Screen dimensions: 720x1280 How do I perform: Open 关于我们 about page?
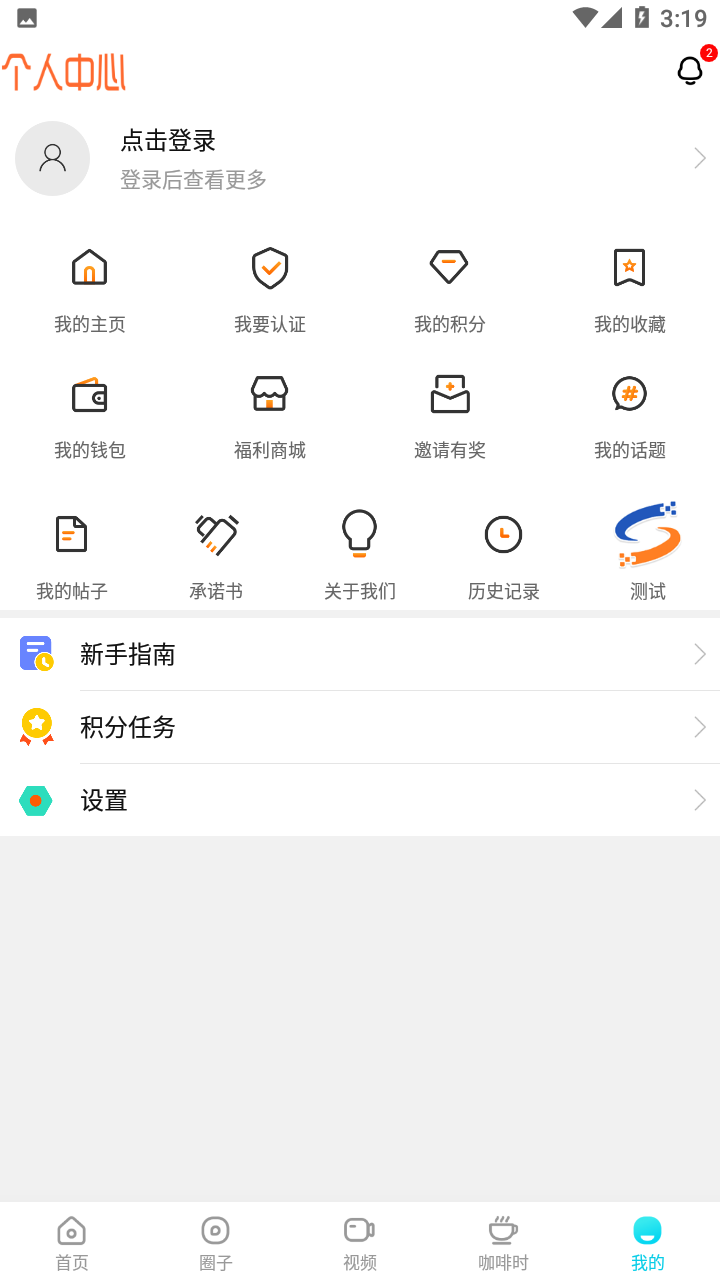pyautogui.click(x=360, y=556)
